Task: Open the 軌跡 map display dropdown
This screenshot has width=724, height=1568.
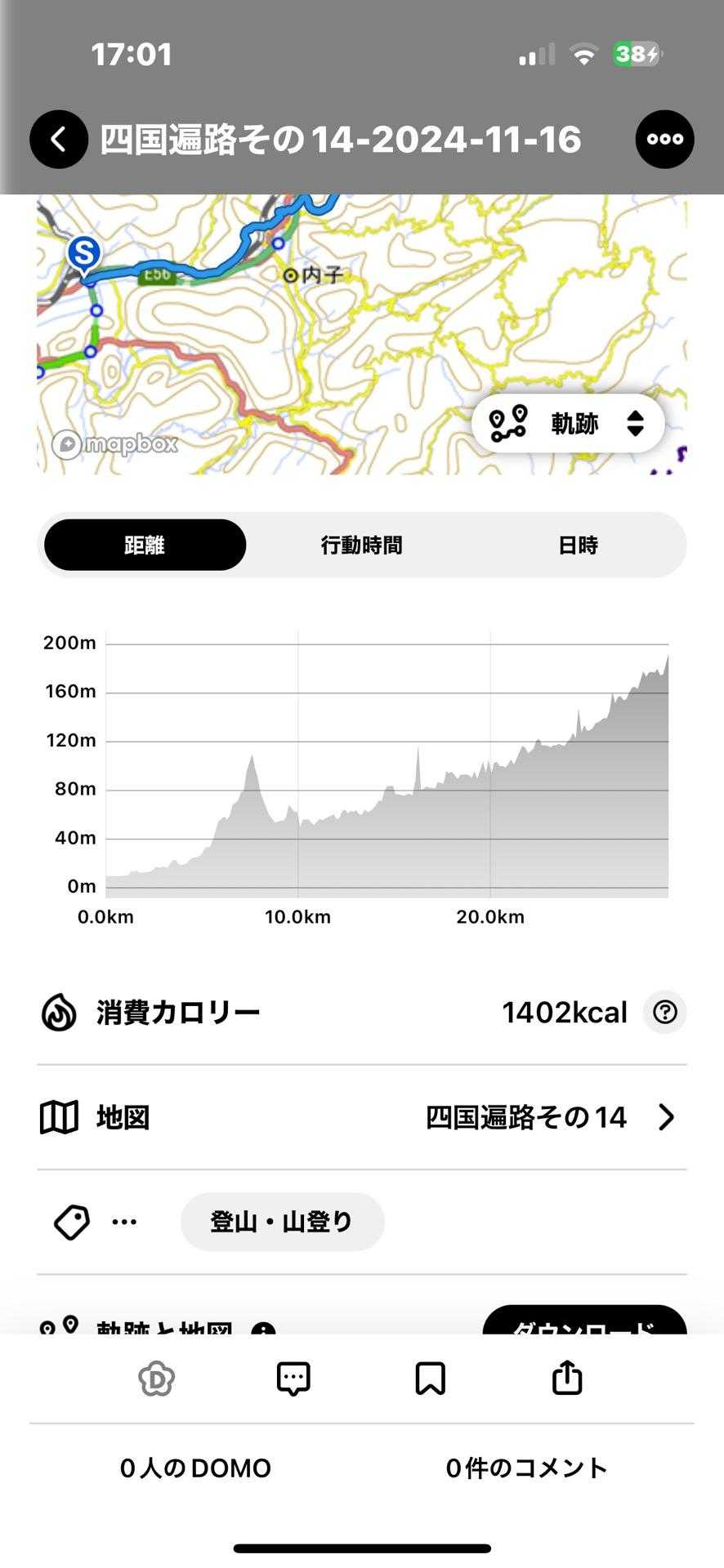Action: point(568,424)
